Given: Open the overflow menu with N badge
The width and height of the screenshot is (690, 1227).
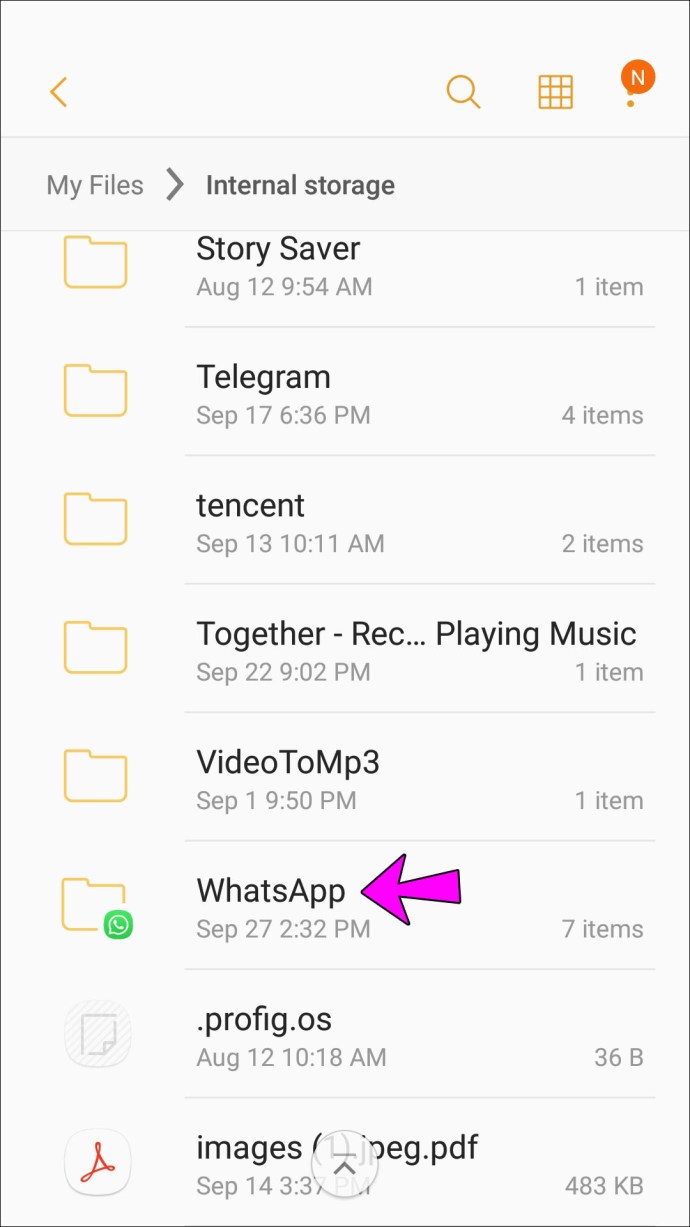Looking at the screenshot, I should coord(631,90).
